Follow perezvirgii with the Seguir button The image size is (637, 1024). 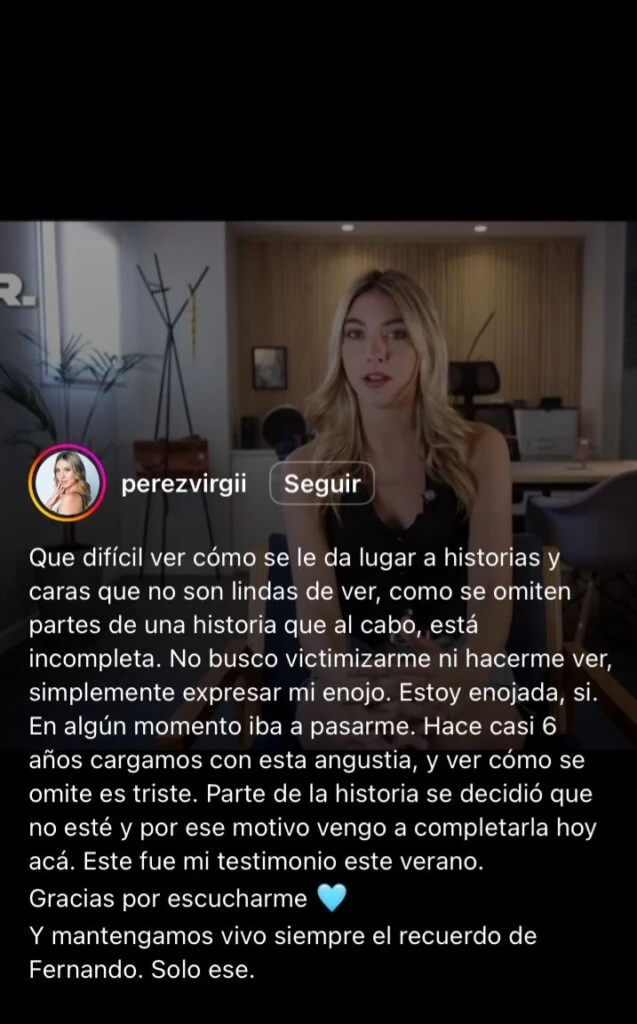(322, 484)
